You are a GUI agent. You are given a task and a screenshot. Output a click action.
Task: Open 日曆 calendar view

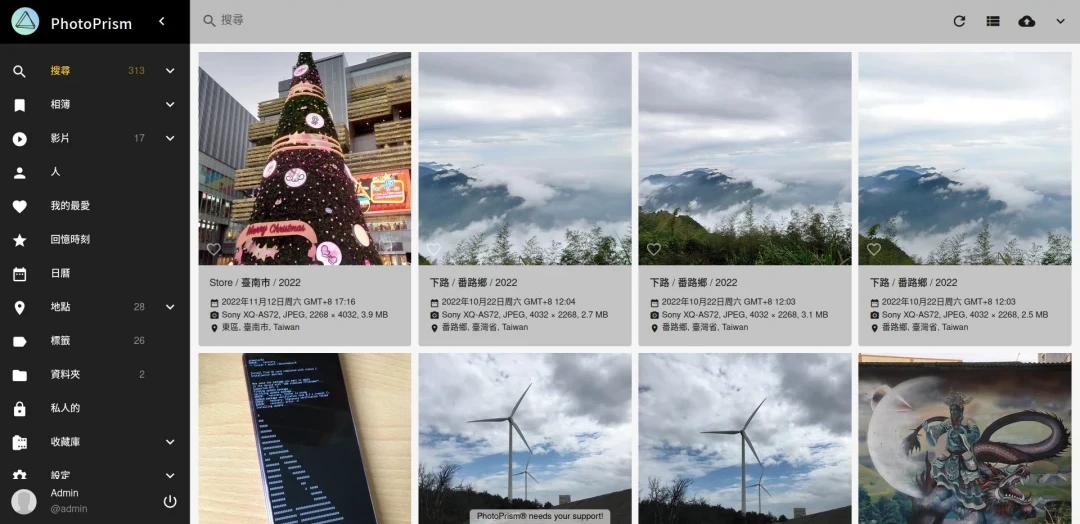tap(61, 273)
